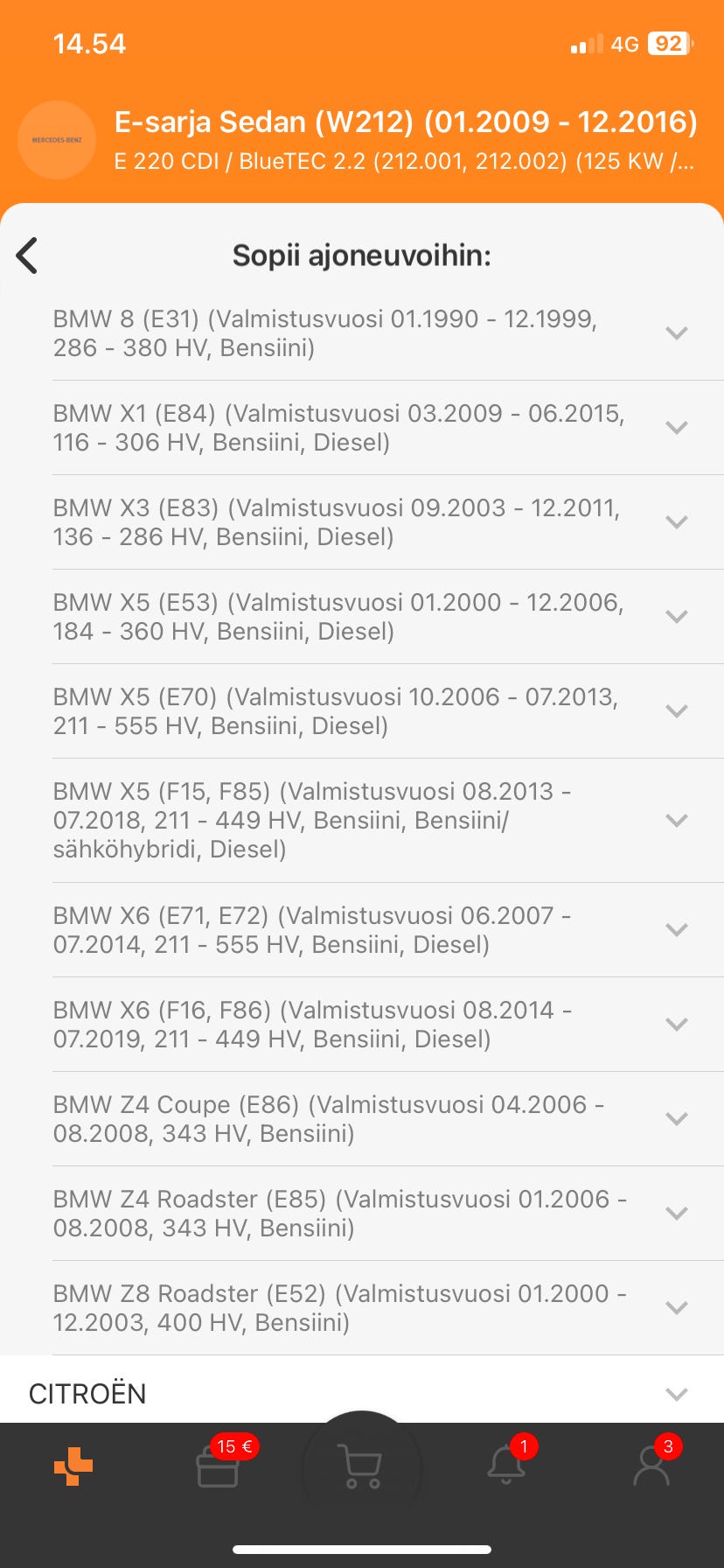Screen dimensions: 724x1568
Task: Expand the BMW X6 (E71, E72) row
Action: pyautogui.click(x=676, y=930)
